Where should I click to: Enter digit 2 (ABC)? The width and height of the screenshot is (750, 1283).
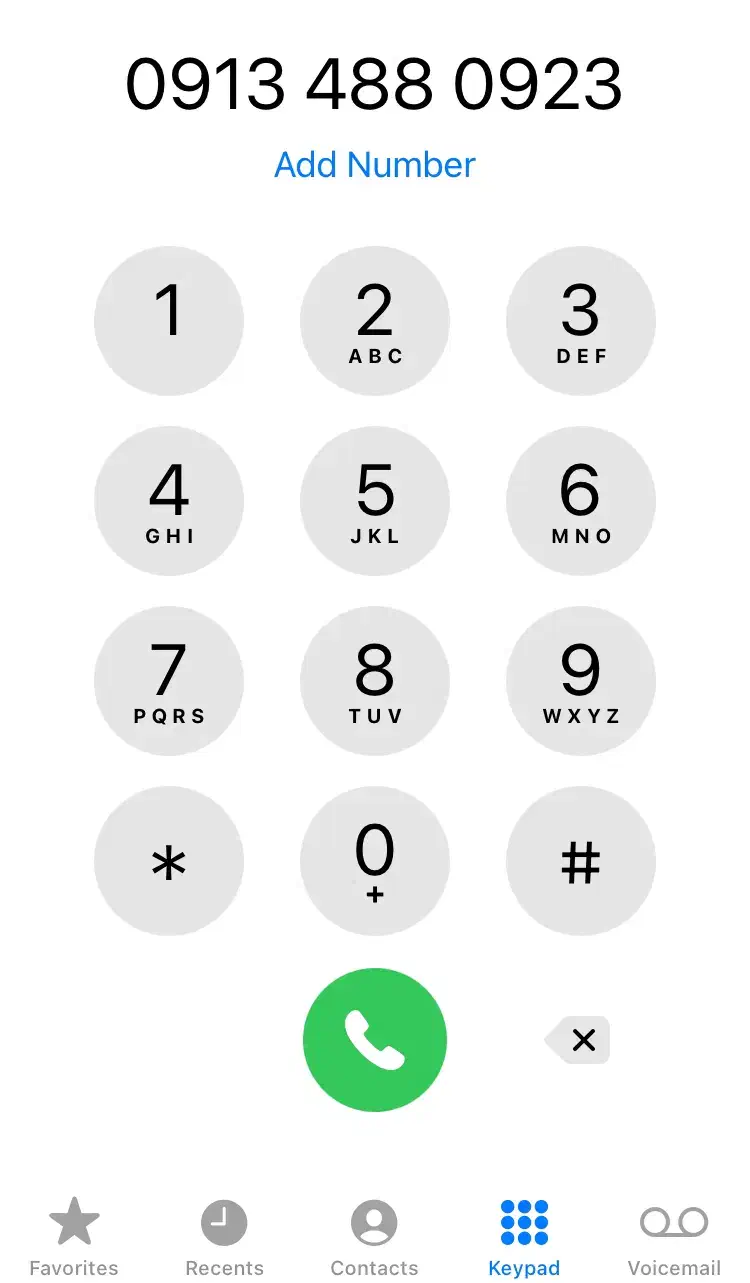375,321
